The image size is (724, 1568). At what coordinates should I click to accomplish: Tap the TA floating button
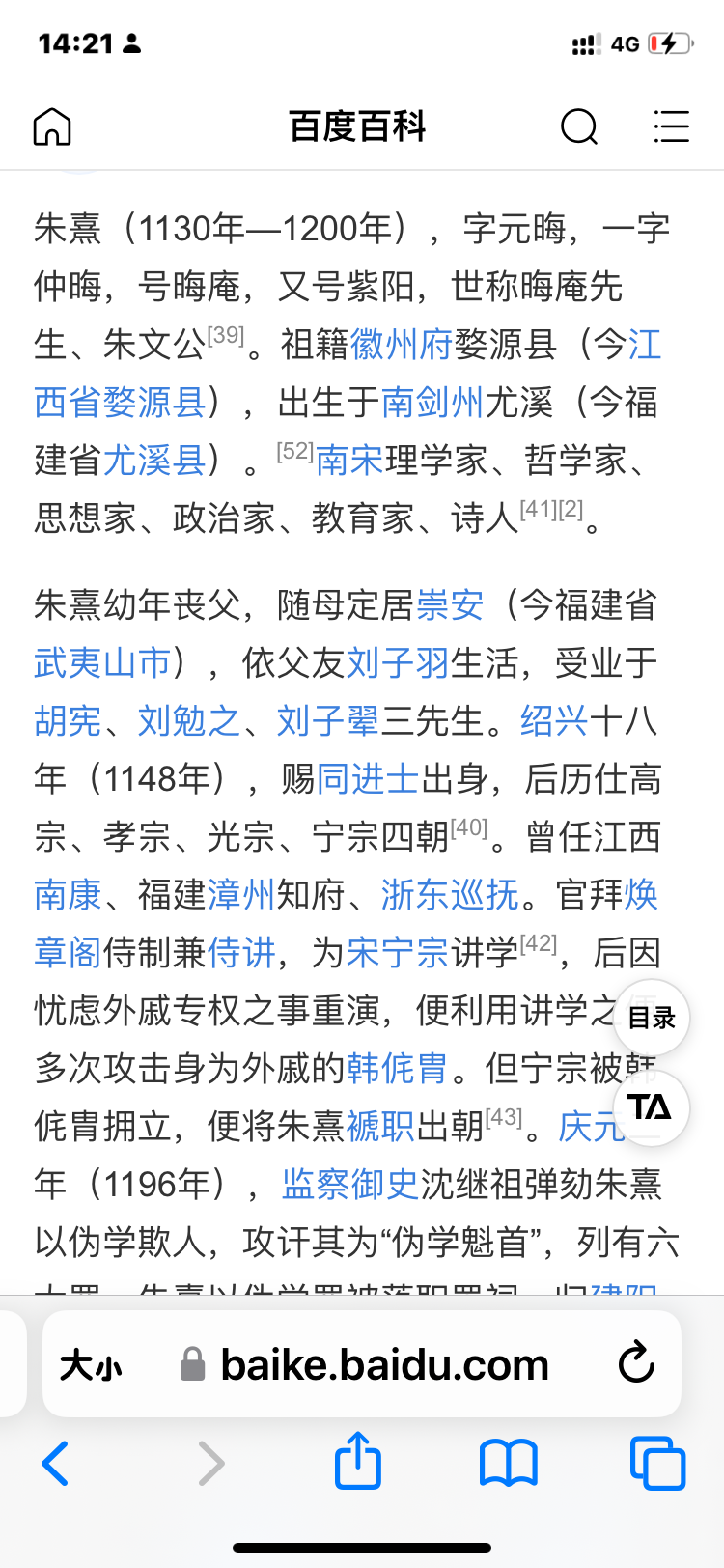[651, 1108]
